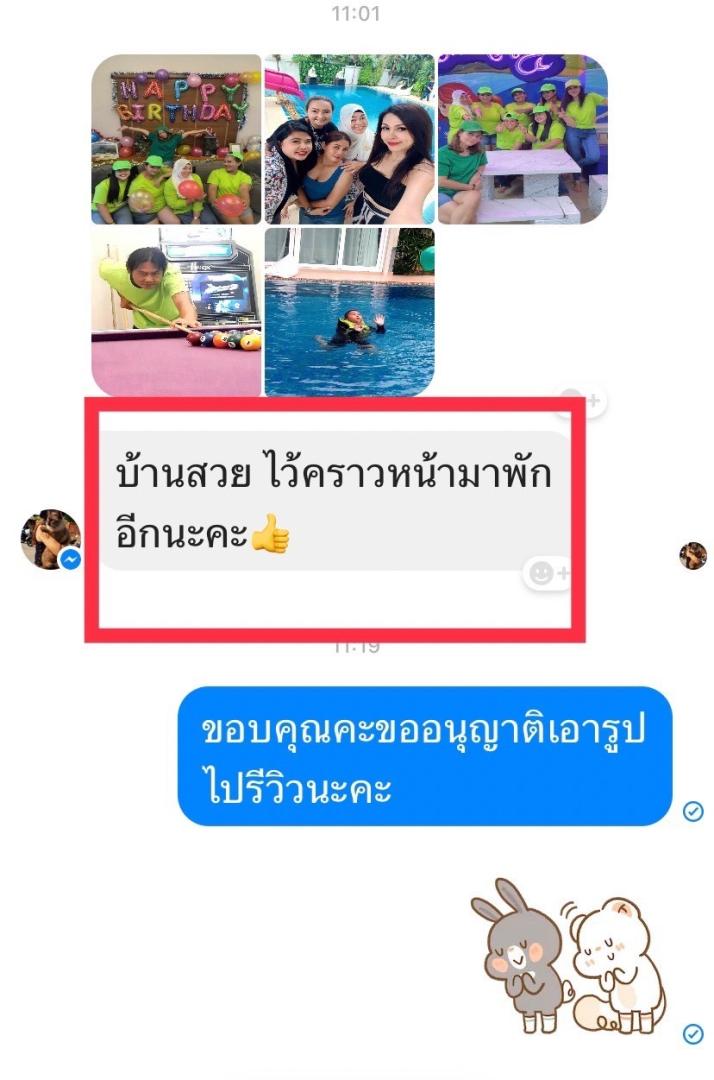Open the sender's profile avatar
The height and width of the screenshot is (1080, 714).
pos(50,540)
